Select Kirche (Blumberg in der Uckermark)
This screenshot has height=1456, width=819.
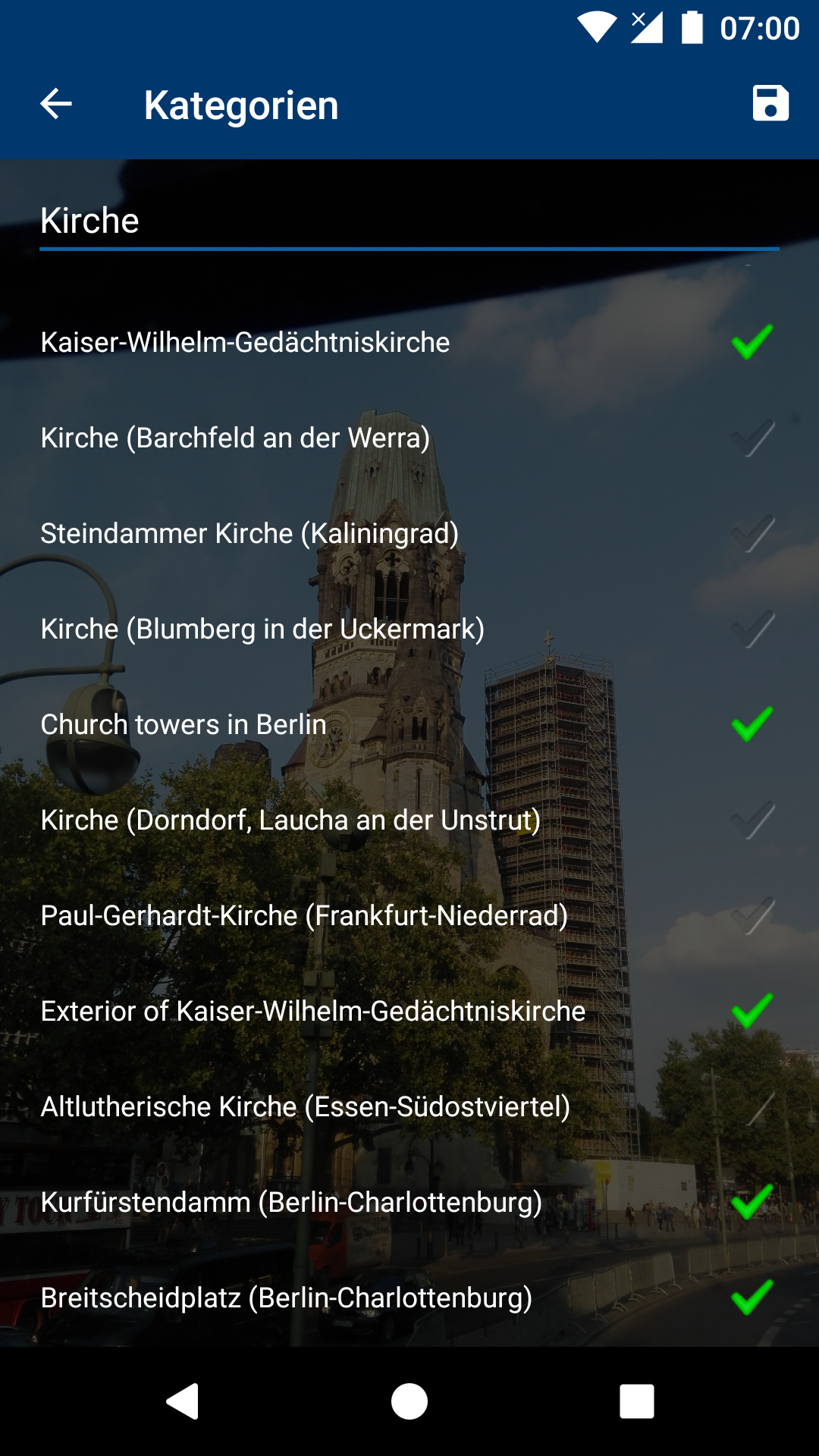pos(752,629)
